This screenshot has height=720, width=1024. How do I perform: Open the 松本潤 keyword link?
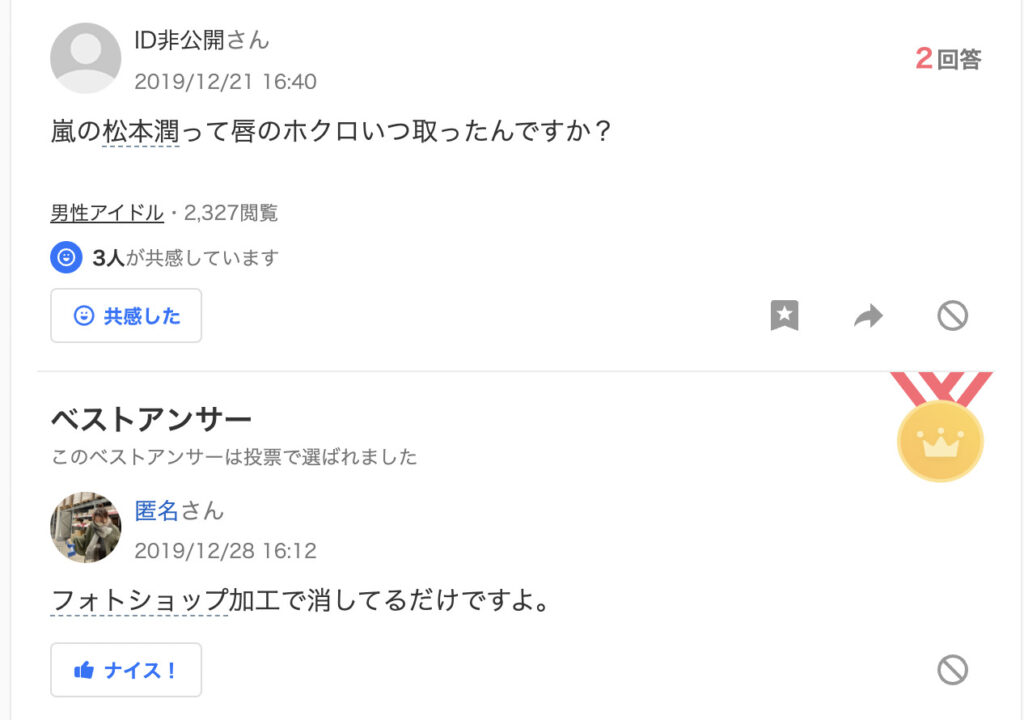click(x=141, y=132)
